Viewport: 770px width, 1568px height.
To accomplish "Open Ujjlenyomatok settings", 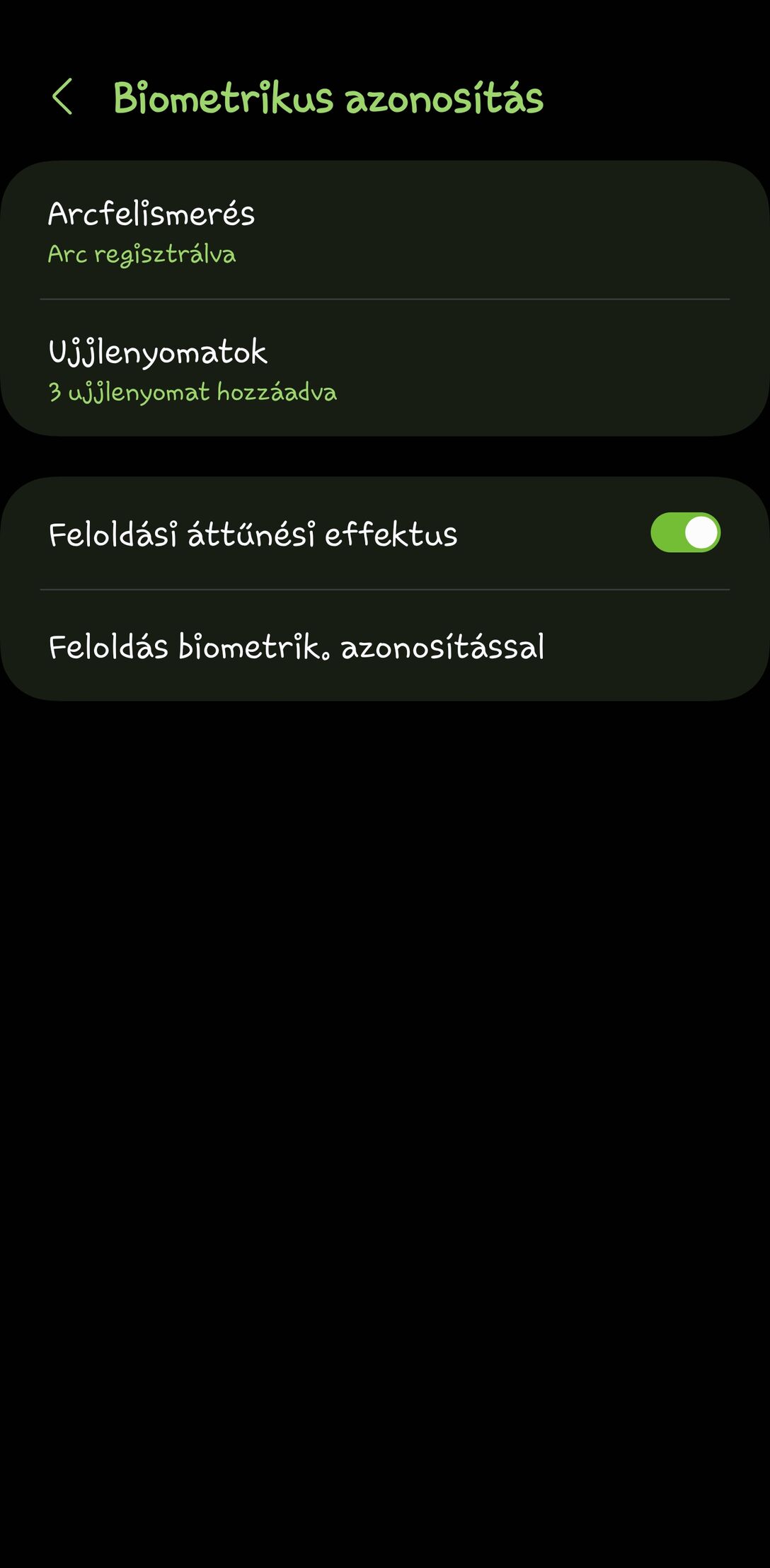I will pos(385,368).
